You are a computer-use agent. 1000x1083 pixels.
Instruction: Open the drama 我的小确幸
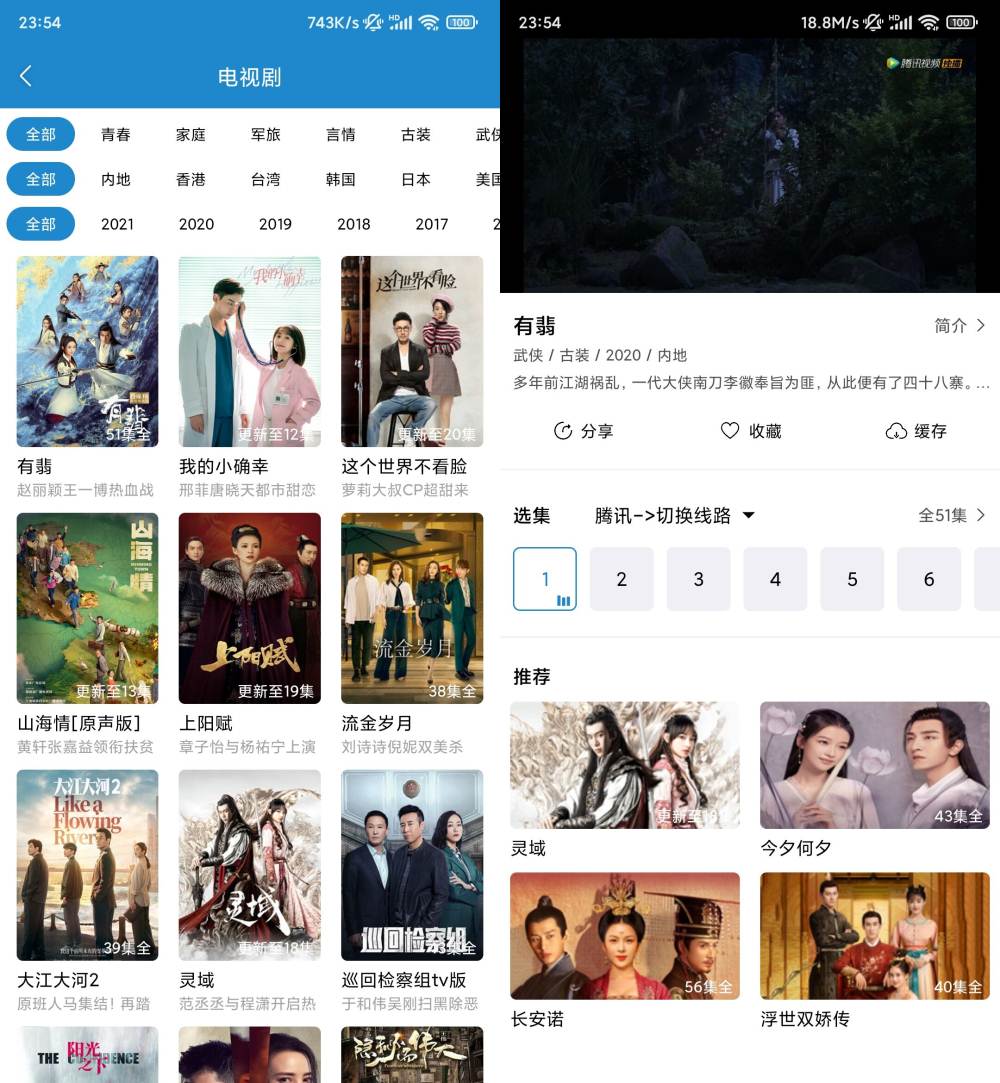pos(249,351)
